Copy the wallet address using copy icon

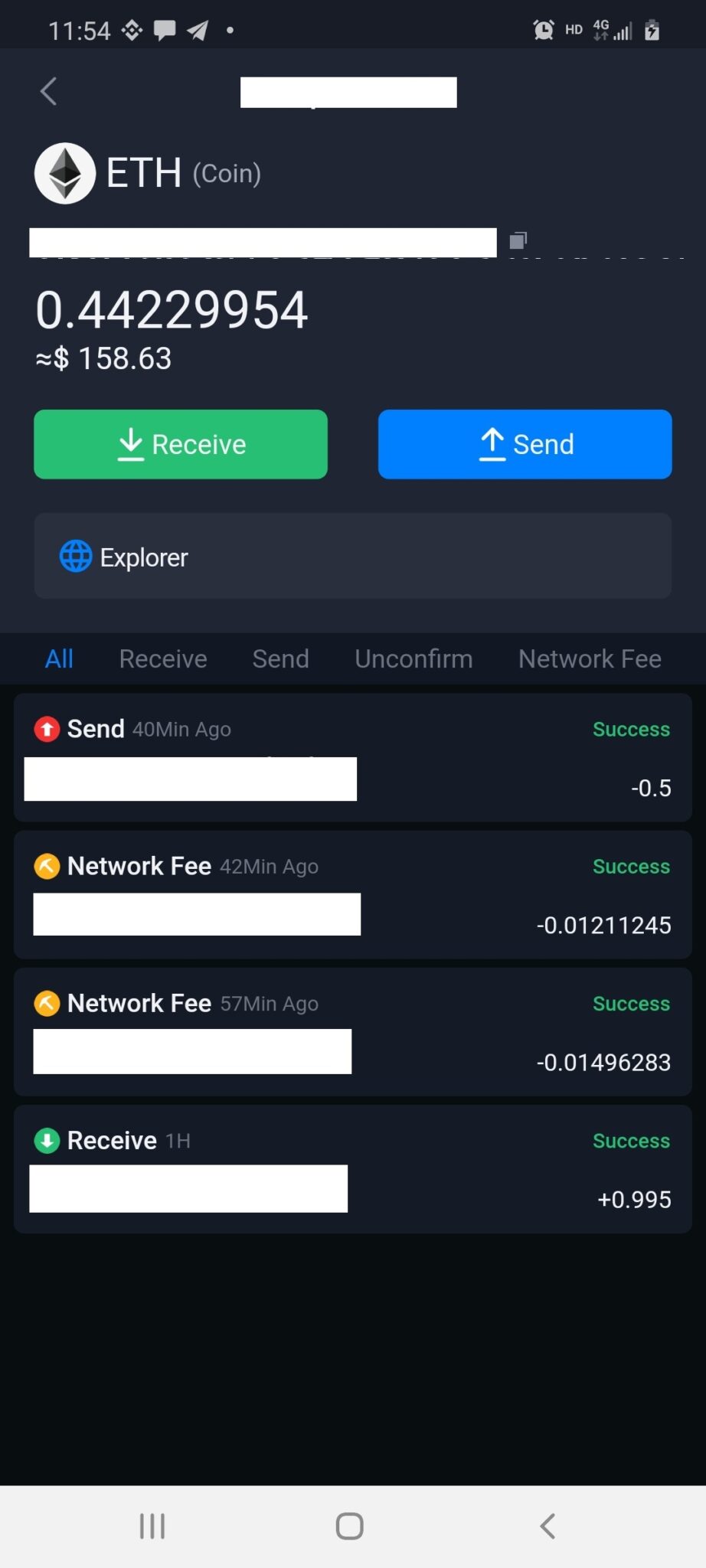pos(519,240)
